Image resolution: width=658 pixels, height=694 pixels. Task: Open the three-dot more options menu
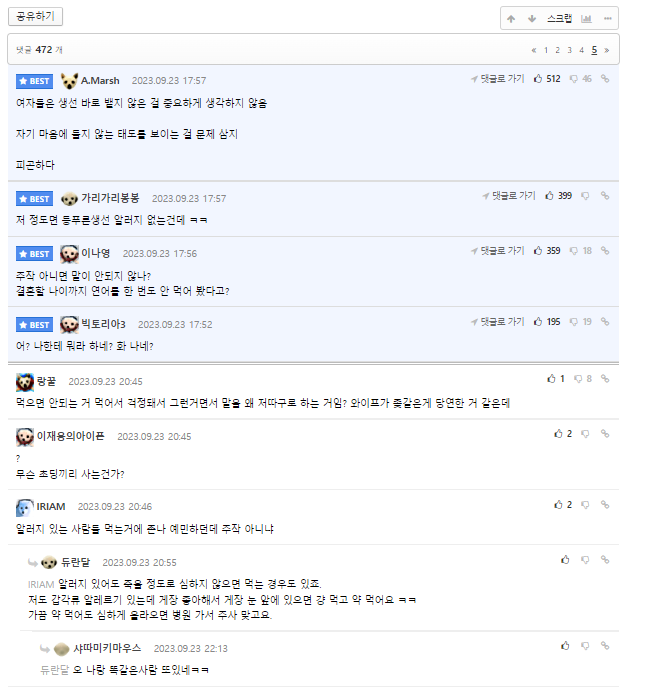(x=607, y=18)
